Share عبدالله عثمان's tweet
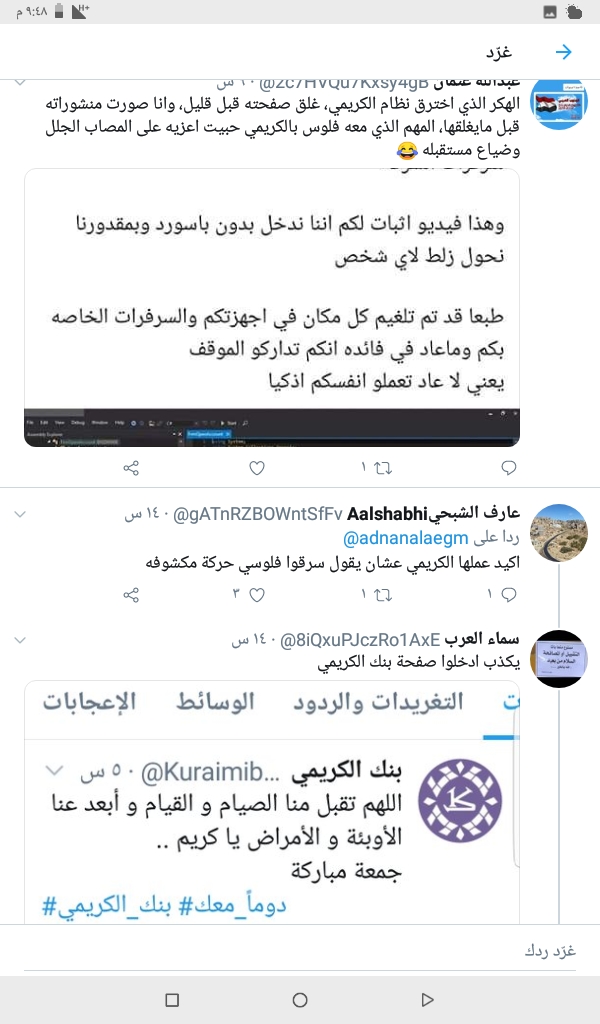The height and width of the screenshot is (1024, 600). pos(130,467)
